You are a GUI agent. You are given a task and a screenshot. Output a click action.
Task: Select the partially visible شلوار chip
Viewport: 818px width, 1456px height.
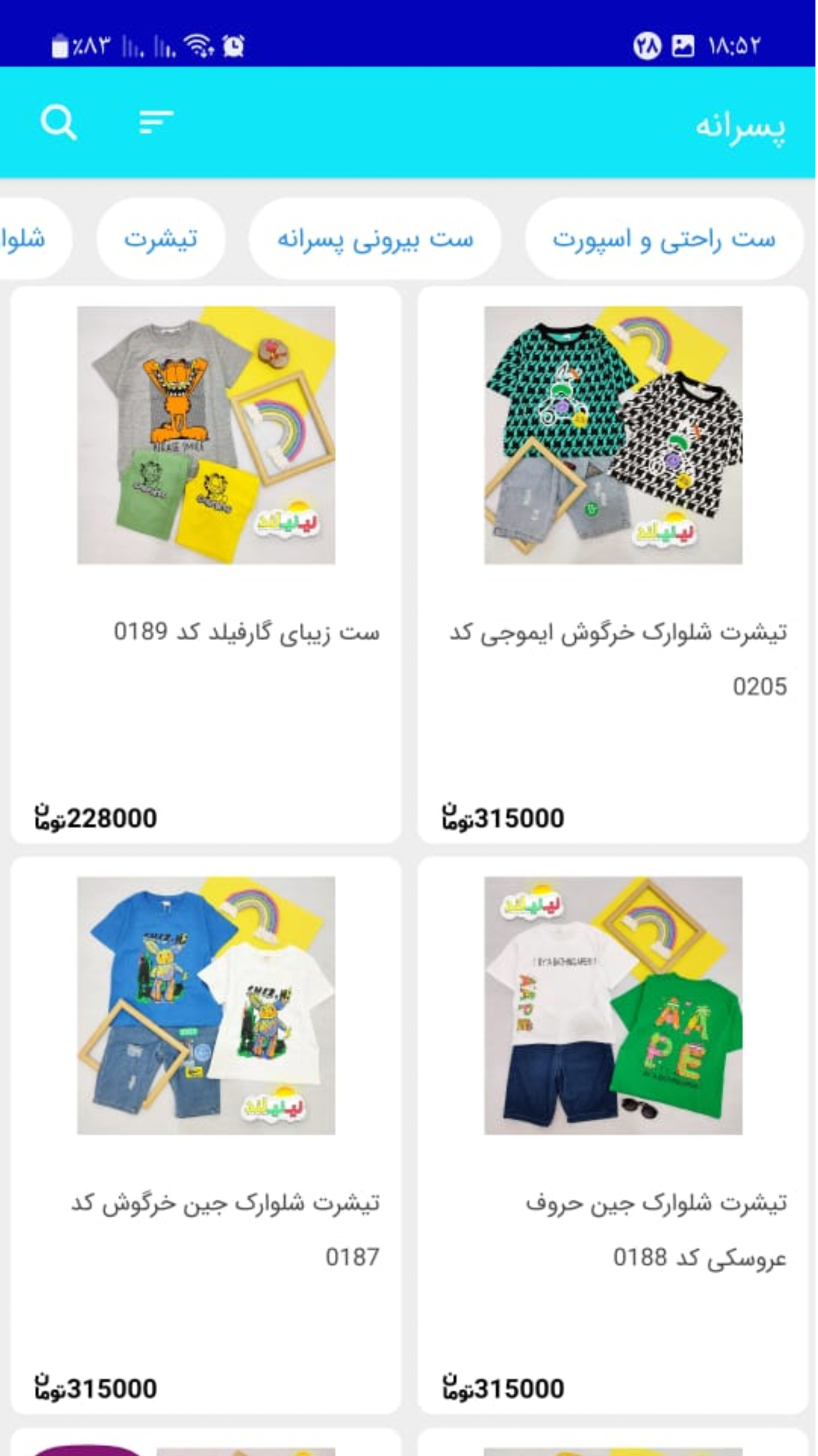pyautogui.click(x=35, y=238)
